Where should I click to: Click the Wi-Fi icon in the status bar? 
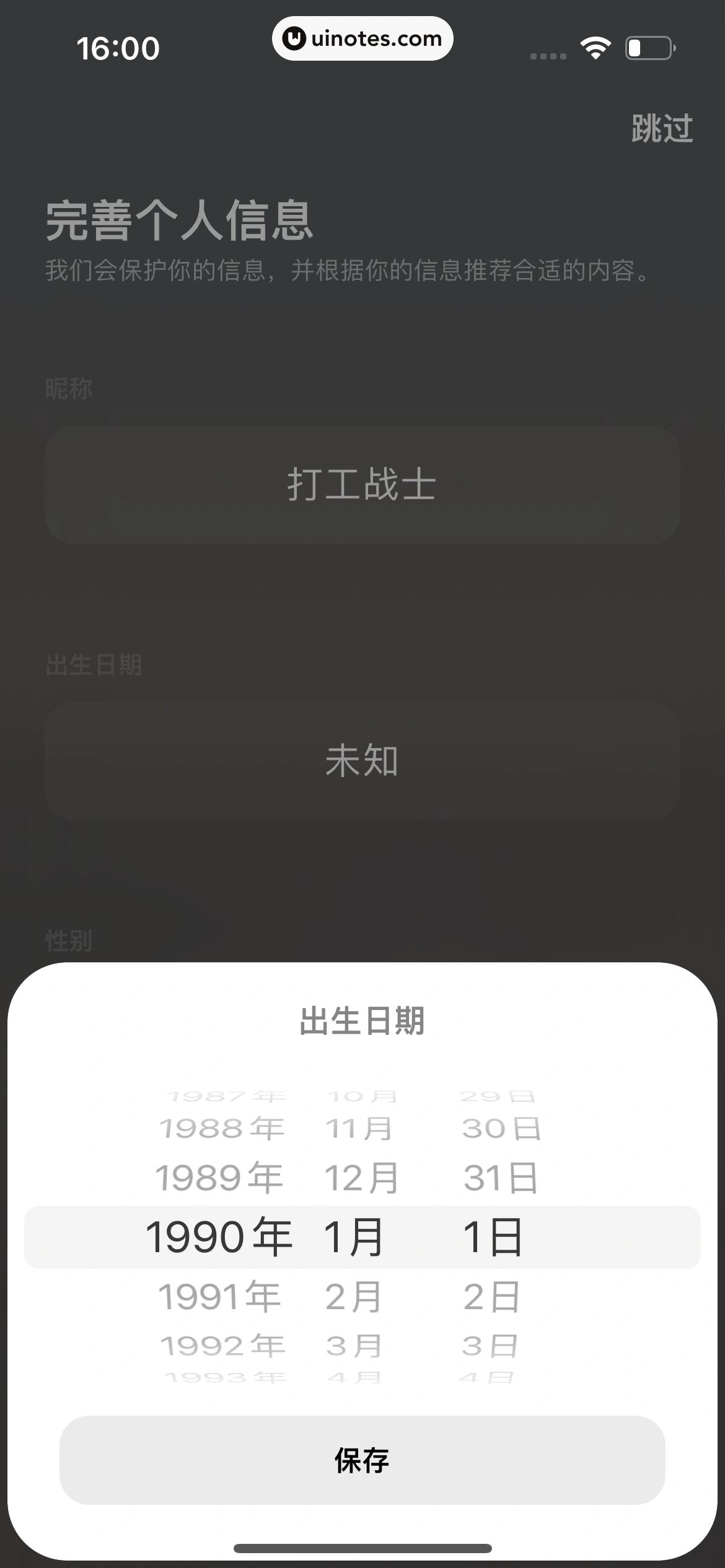click(596, 47)
